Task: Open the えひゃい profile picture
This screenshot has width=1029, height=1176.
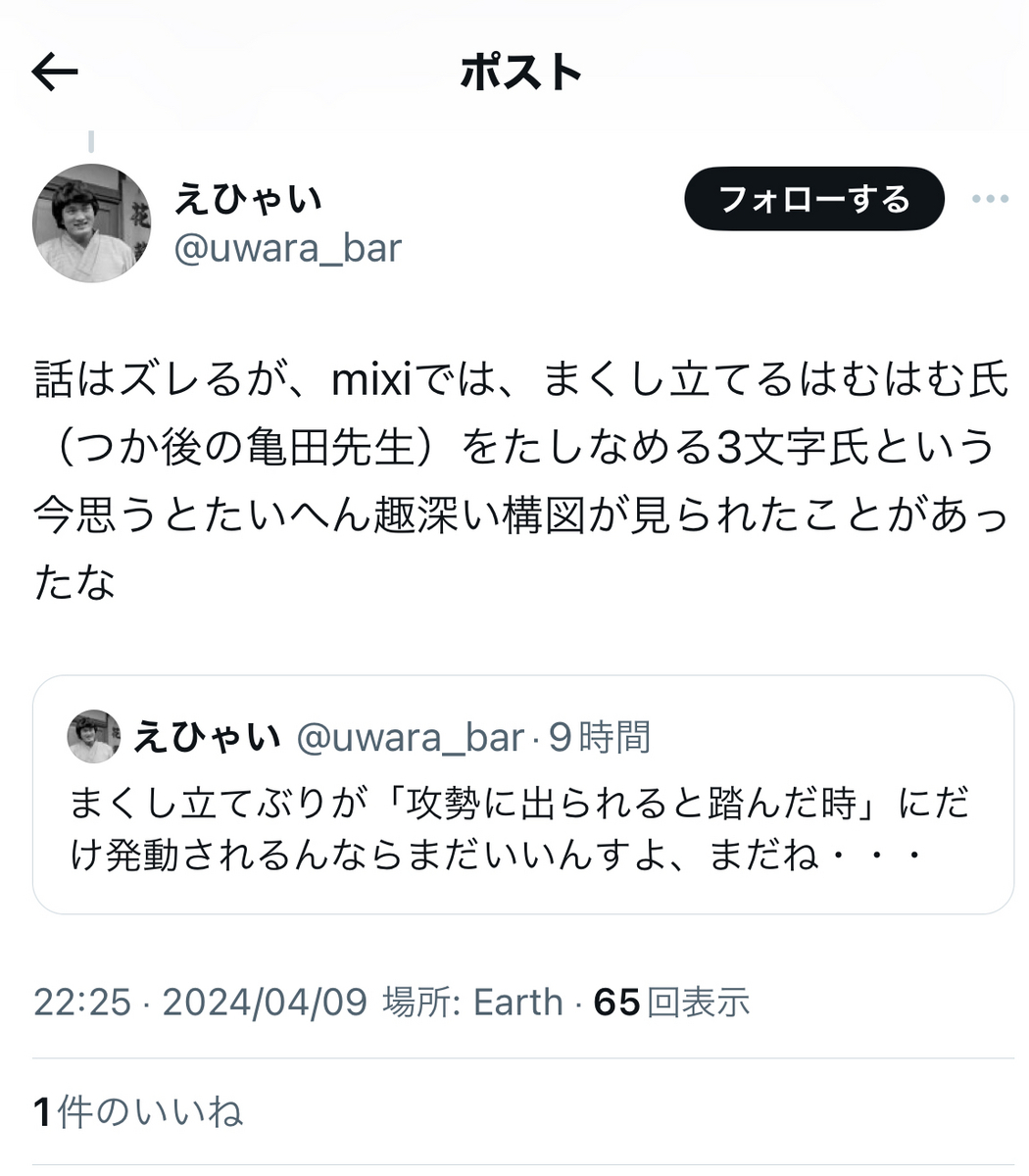Action: click(92, 223)
